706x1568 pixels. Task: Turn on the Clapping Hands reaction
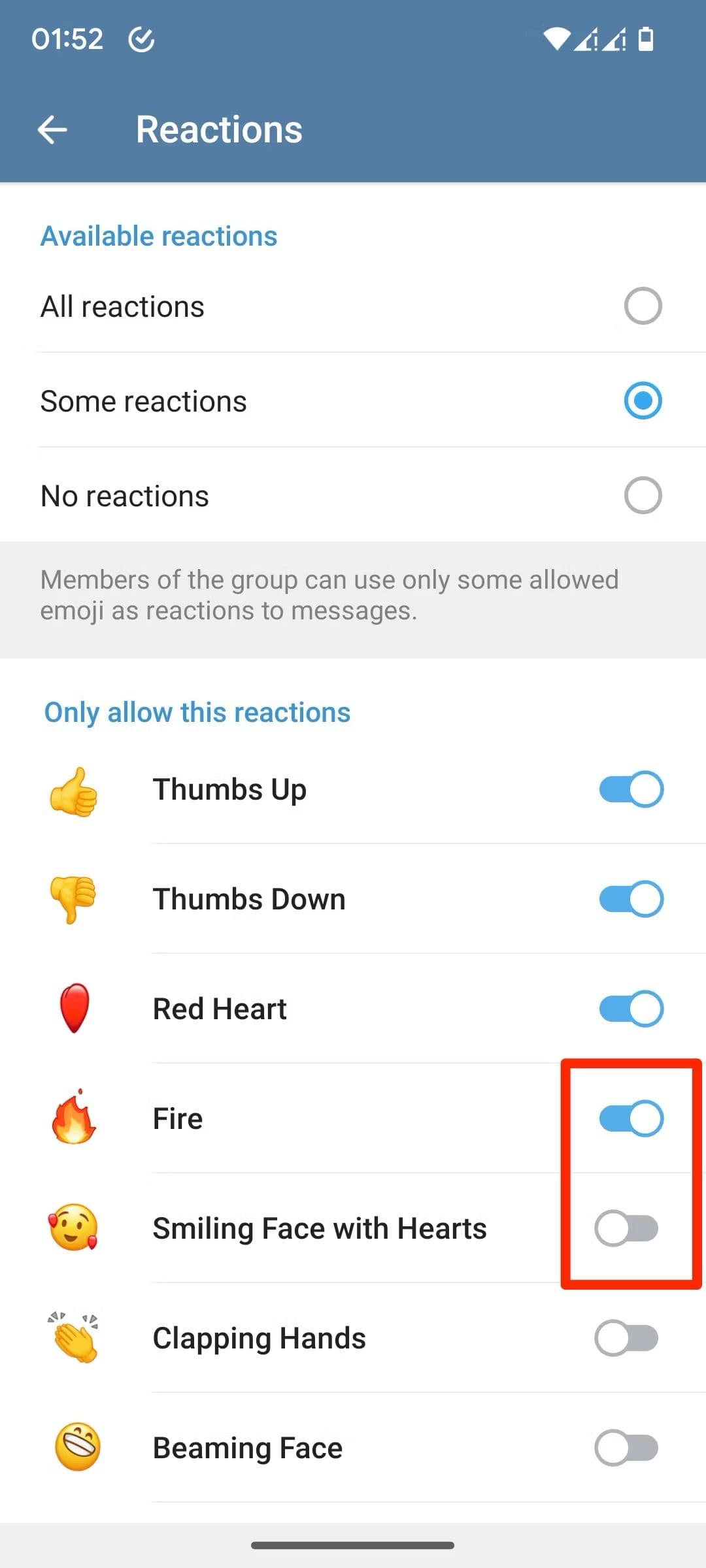(626, 1338)
